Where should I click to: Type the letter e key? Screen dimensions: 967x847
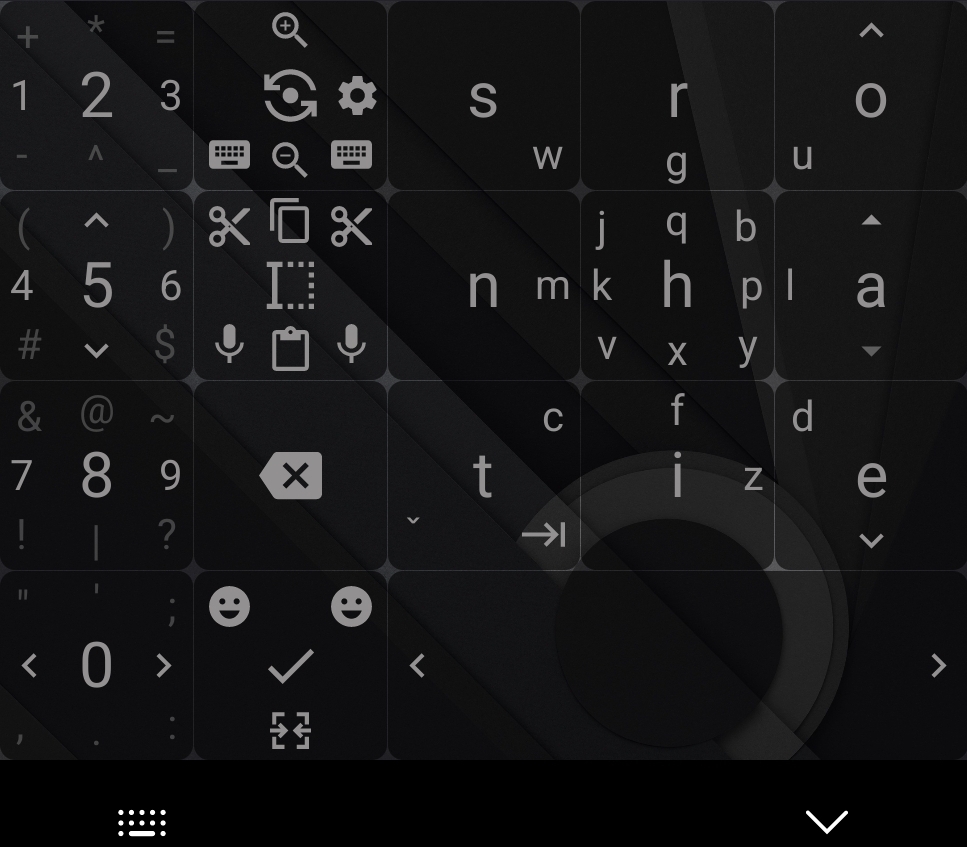click(870, 476)
